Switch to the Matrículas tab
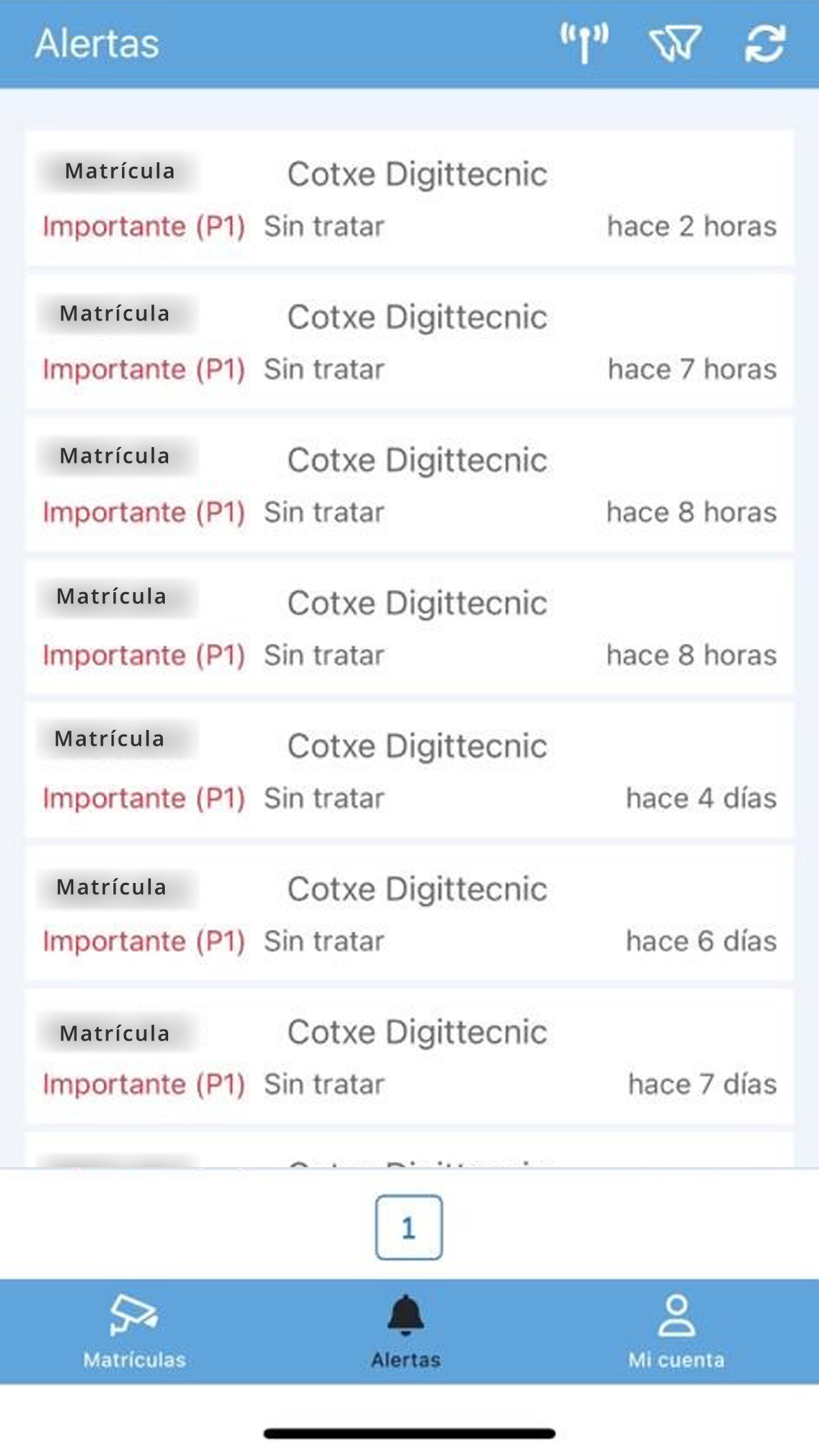 135,1332
